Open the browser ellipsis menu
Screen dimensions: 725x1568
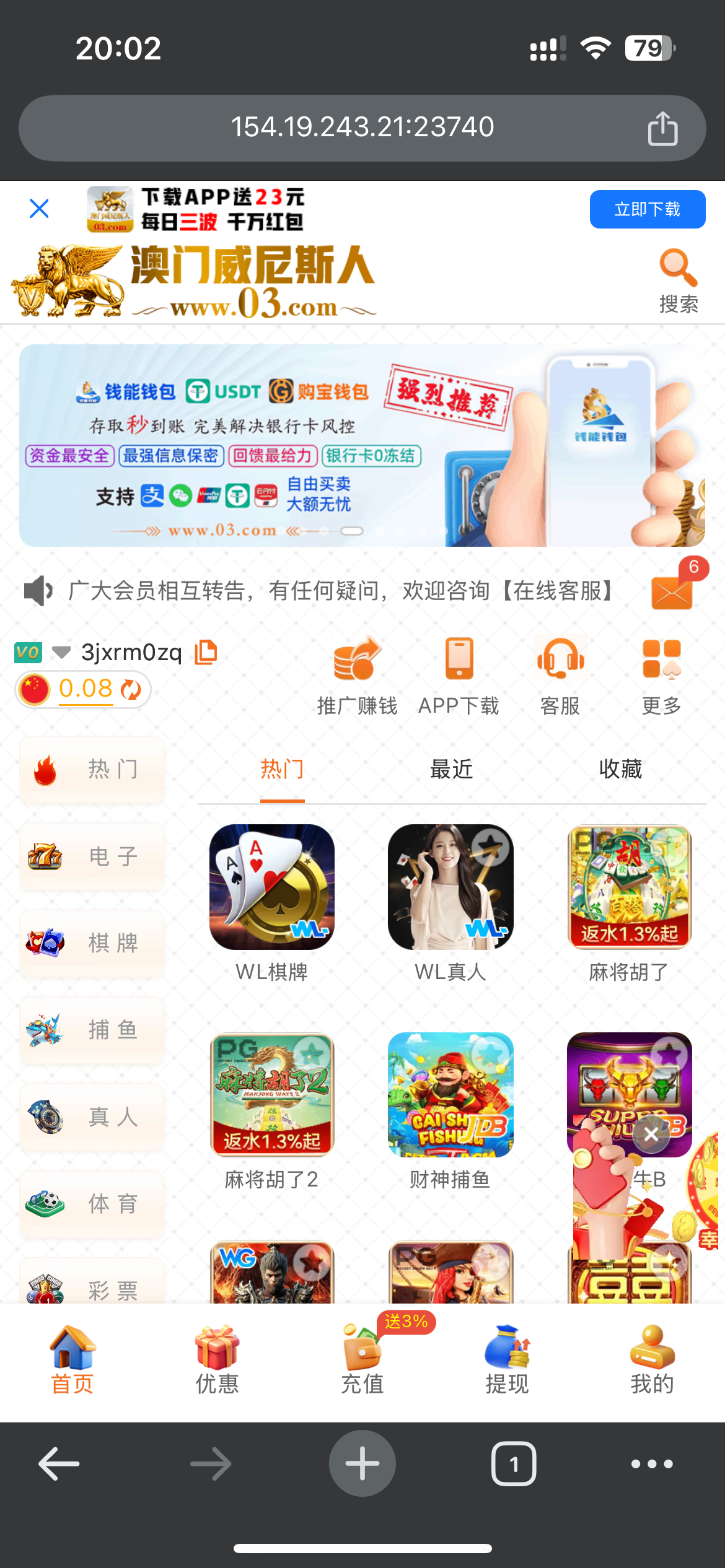[x=651, y=1463]
